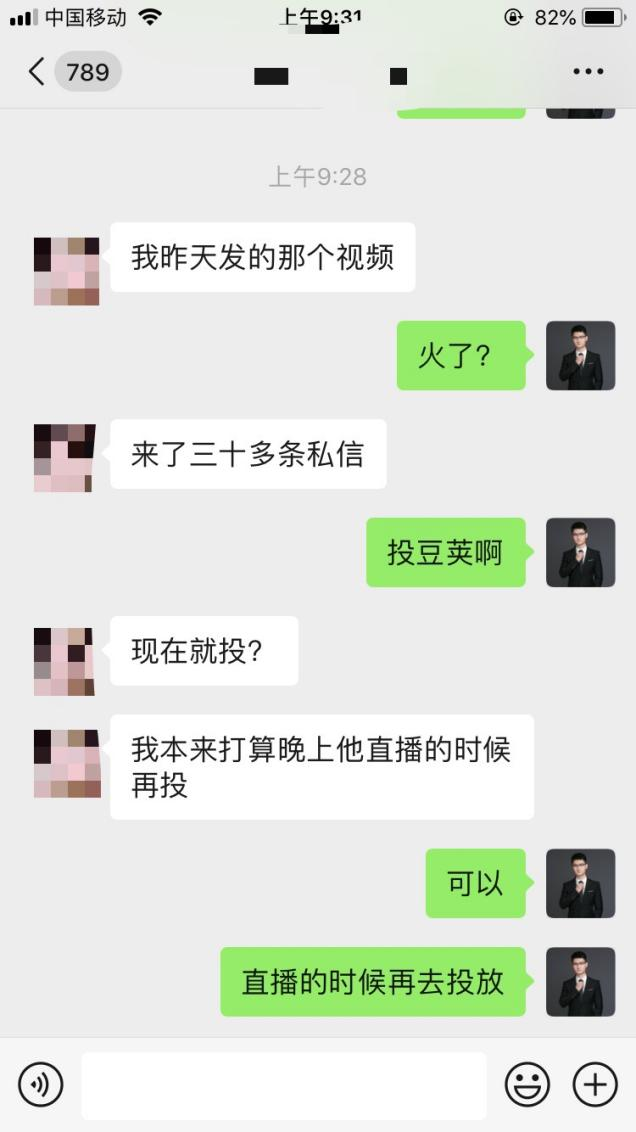Tap my avatar beside 火了?

point(580,356)
